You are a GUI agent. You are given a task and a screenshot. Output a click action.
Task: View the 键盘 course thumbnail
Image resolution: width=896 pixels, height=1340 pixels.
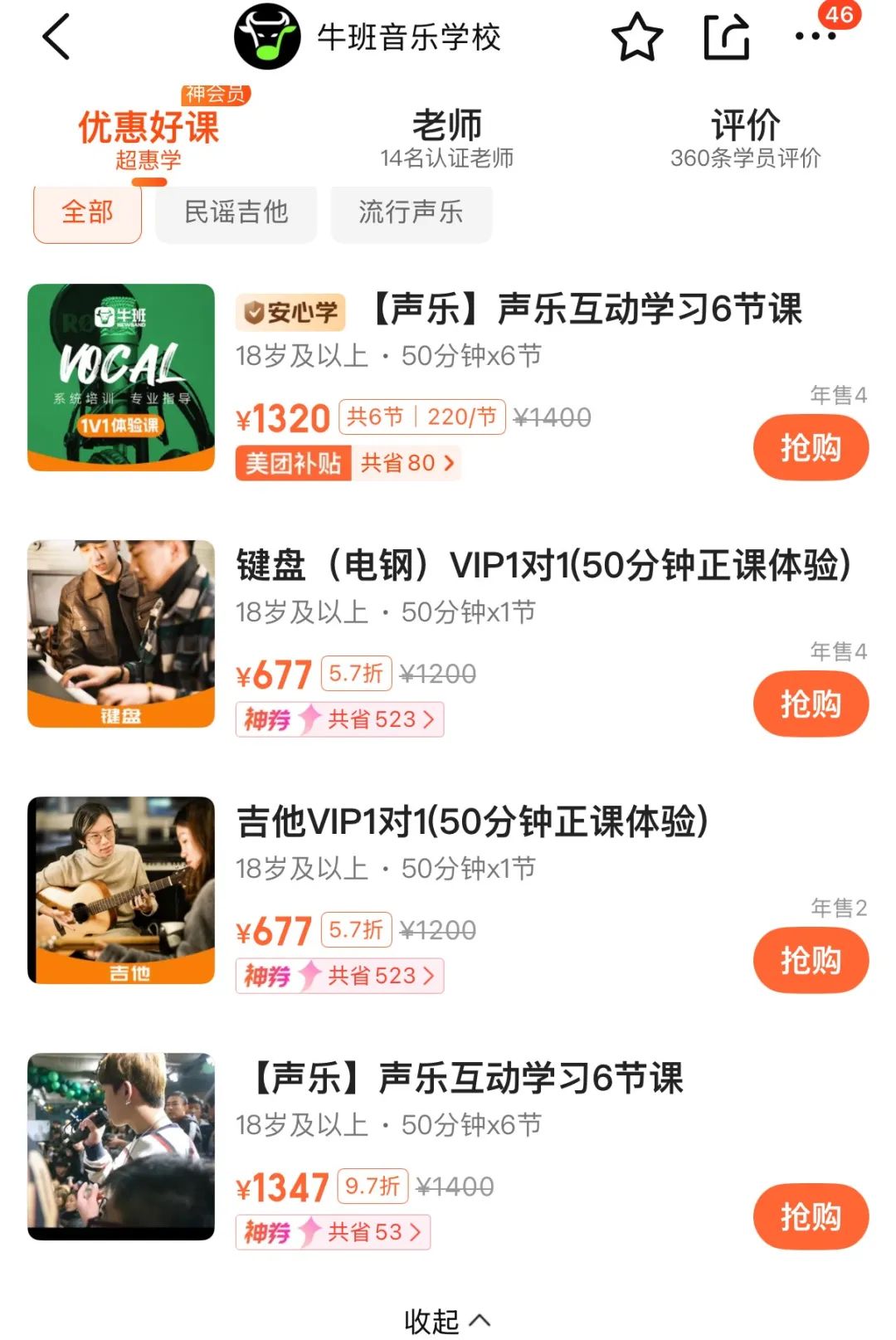pos(121,634)
